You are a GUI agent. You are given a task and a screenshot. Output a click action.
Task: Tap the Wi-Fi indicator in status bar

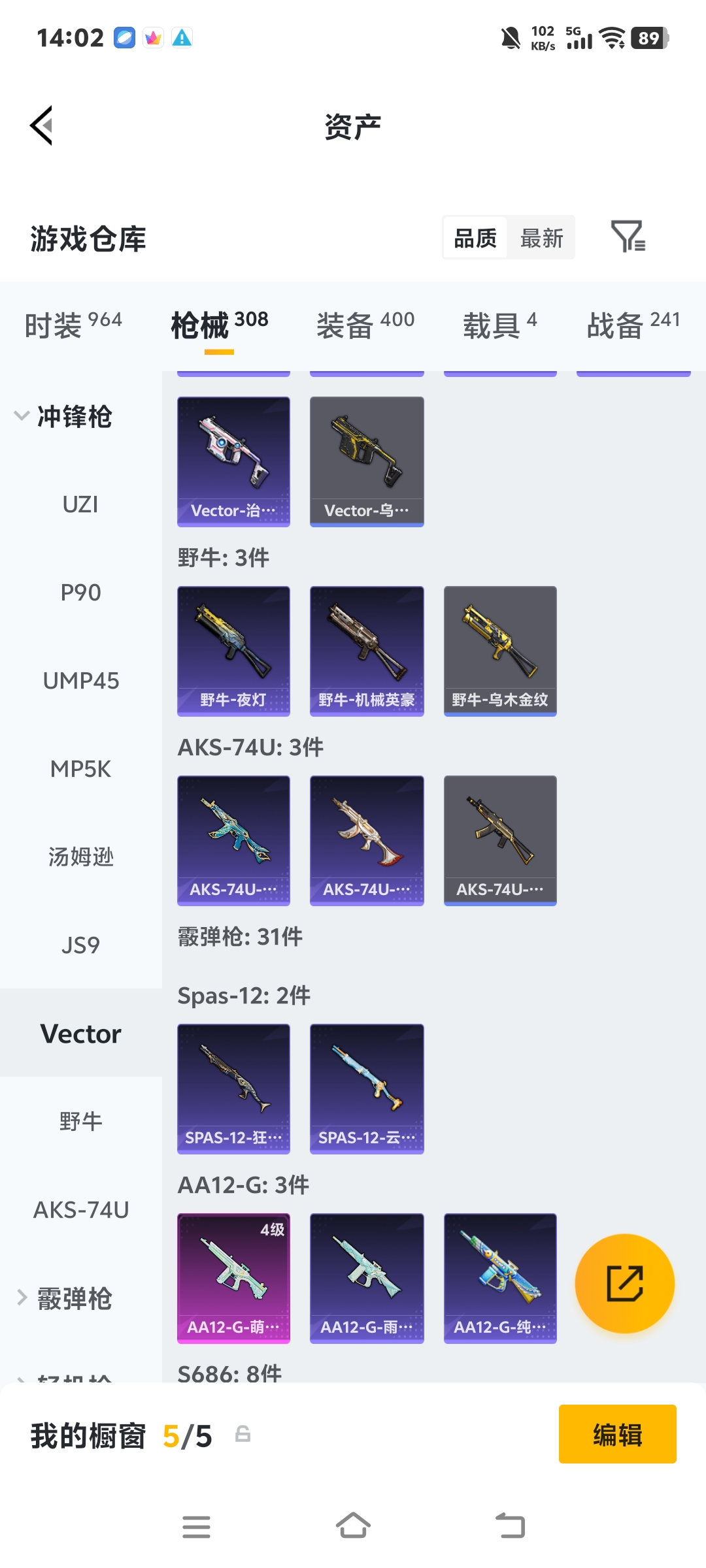click(613, 39)
